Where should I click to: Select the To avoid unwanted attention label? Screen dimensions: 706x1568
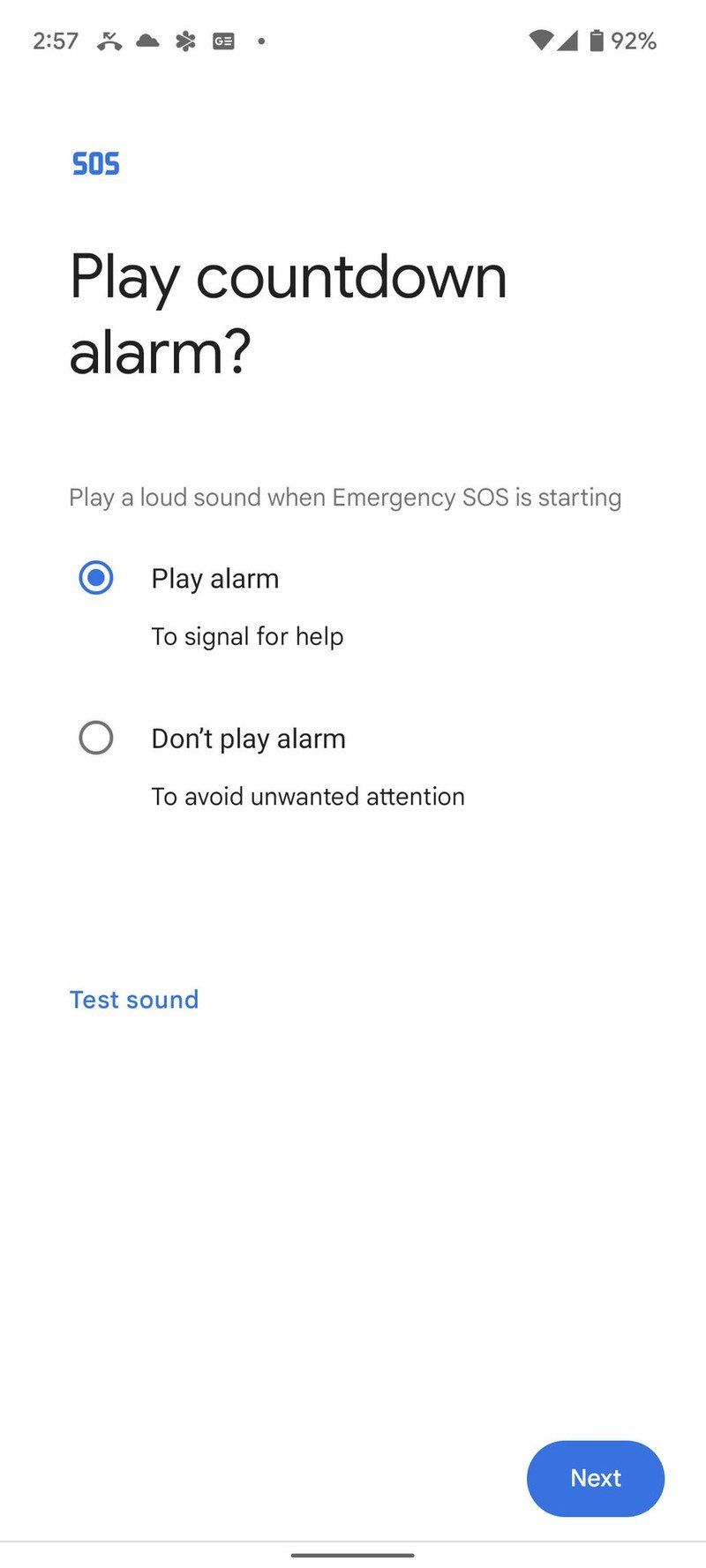[x=308, y=796]
